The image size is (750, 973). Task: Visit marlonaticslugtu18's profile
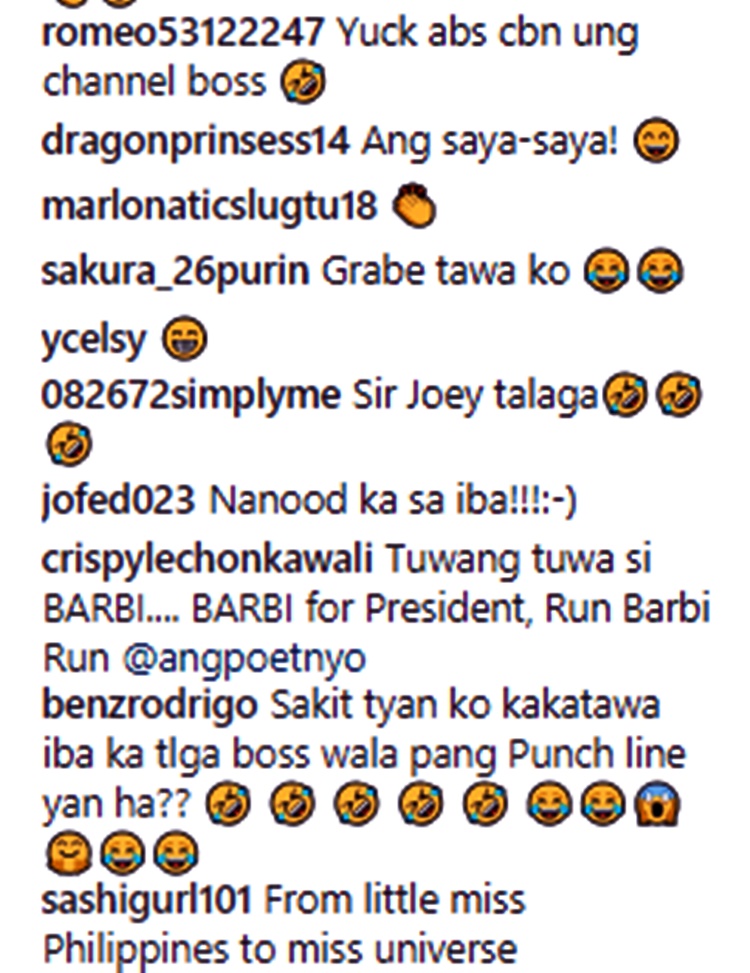point(208,206)
